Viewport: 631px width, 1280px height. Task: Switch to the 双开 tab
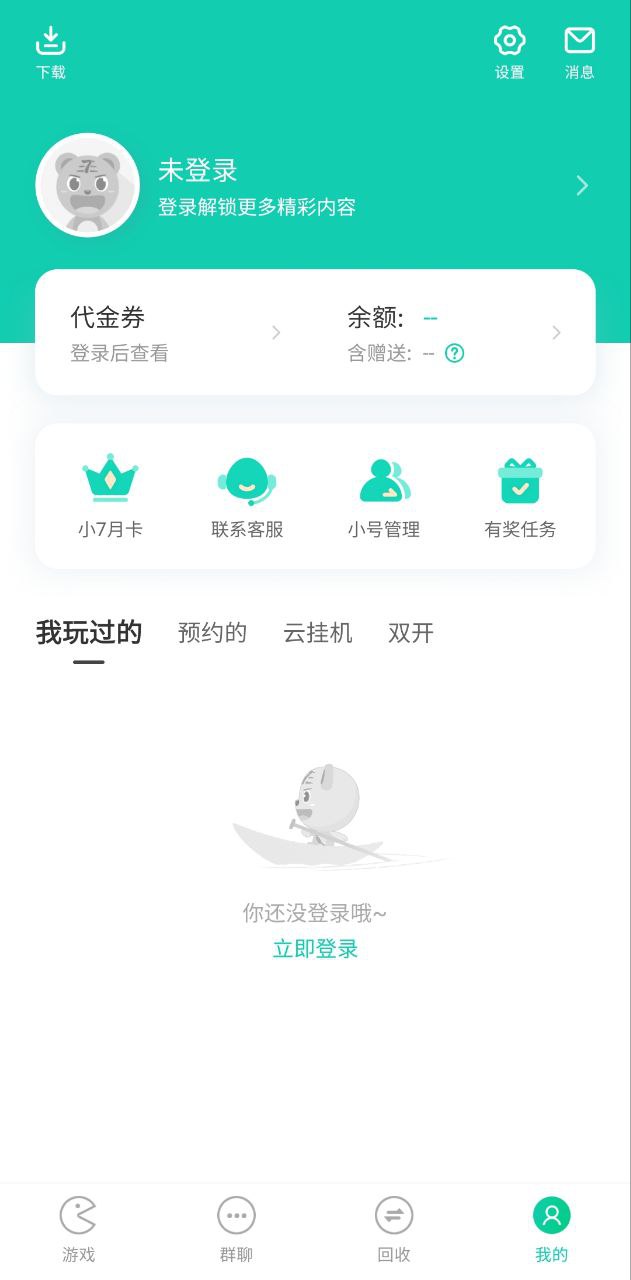click(411, 633)
